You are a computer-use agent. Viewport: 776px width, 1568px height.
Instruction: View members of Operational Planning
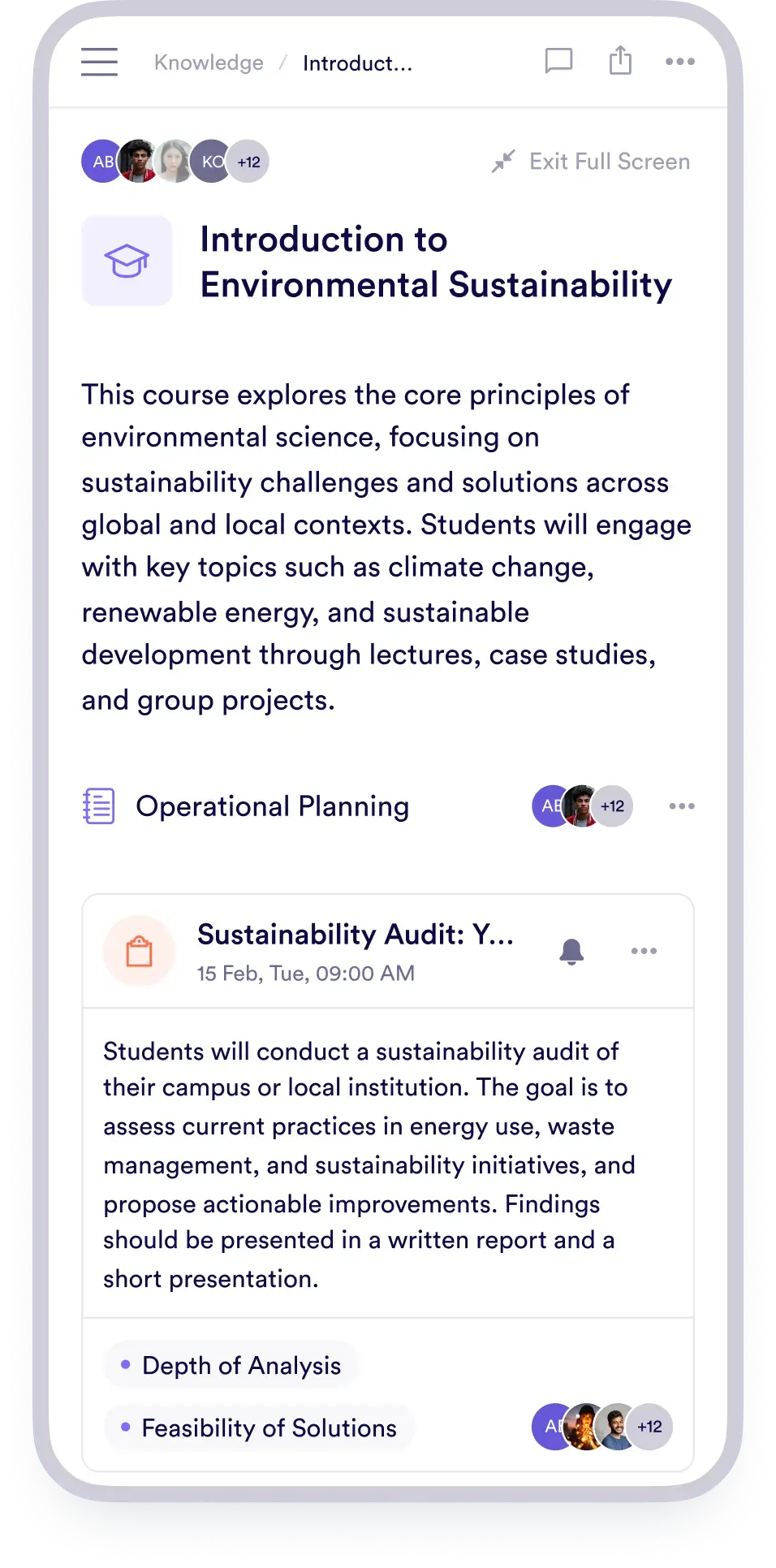coord(582,806)
